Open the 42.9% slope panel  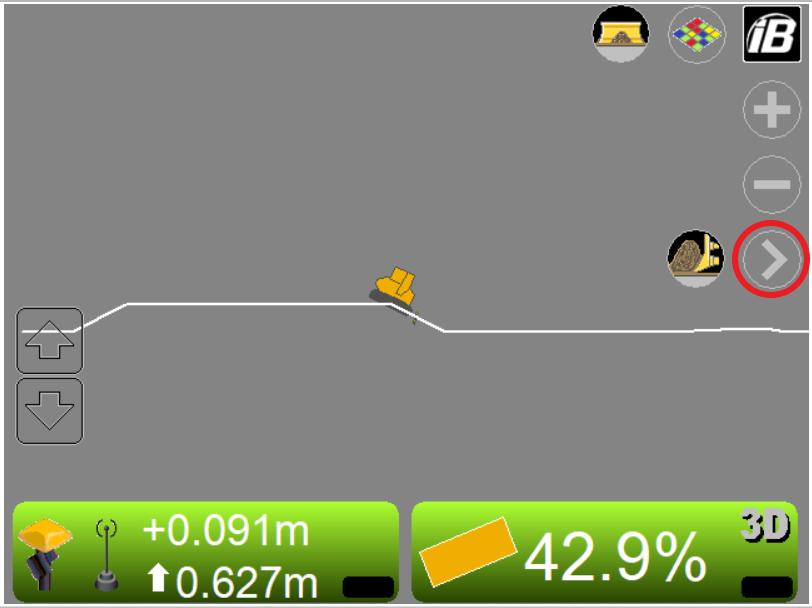603,552
